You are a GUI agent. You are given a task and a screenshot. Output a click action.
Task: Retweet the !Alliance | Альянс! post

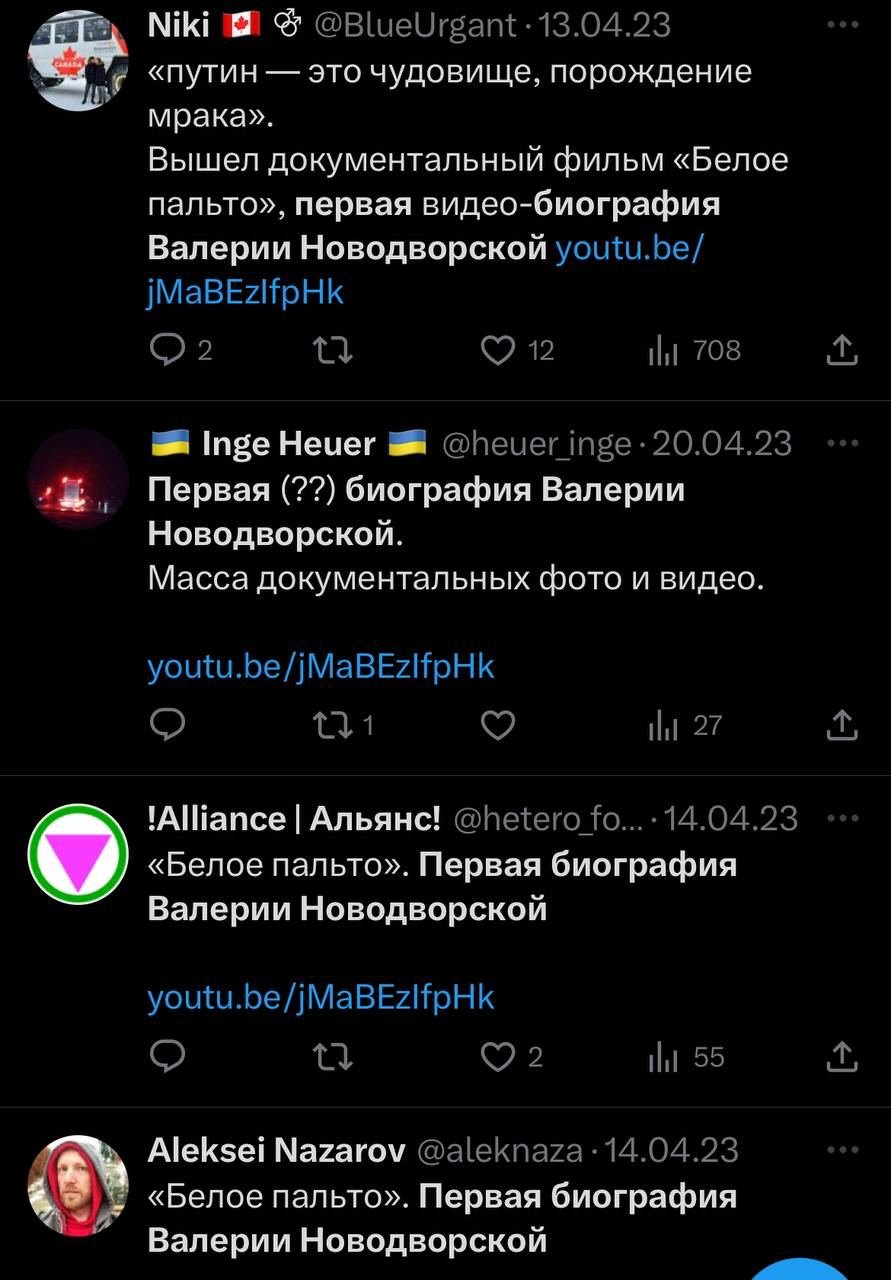332,1057
